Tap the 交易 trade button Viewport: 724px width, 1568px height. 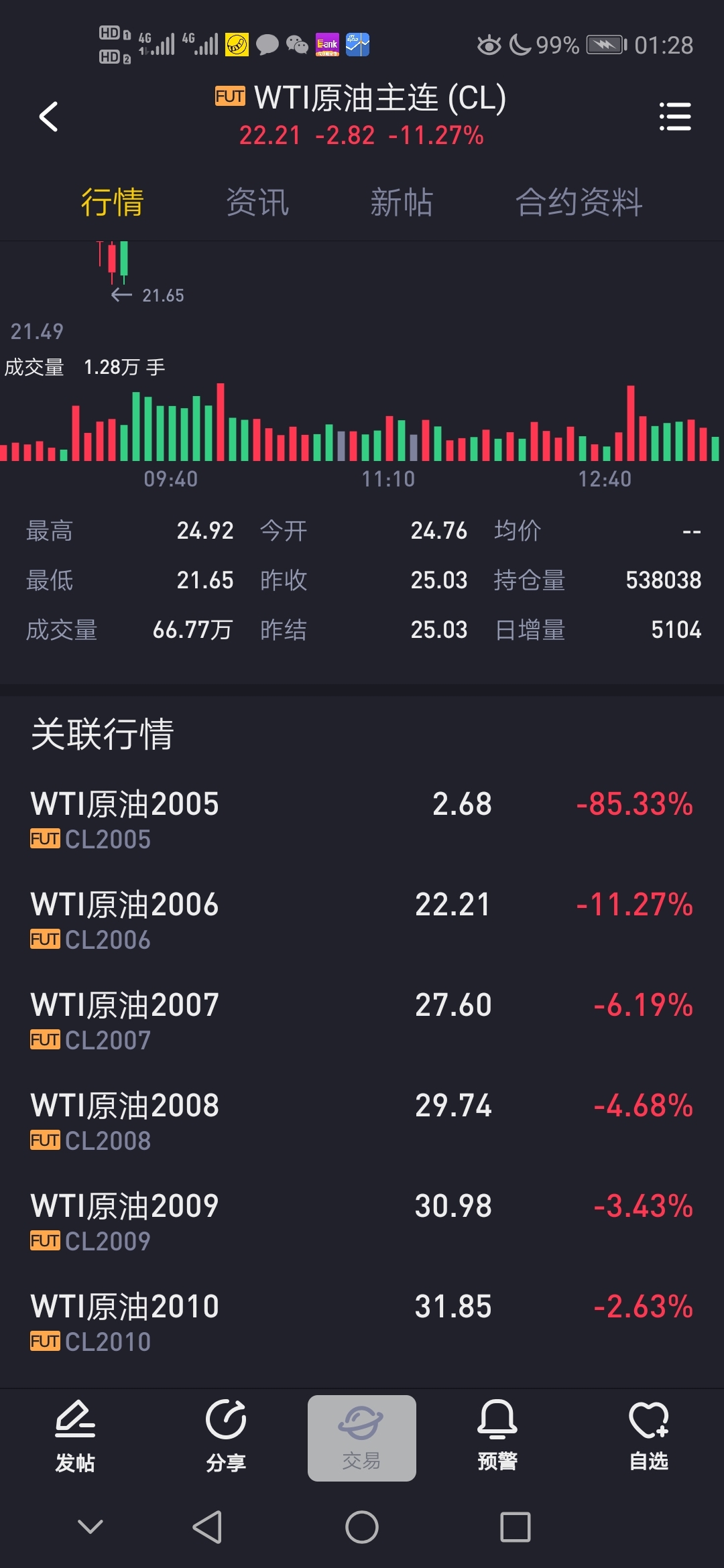coord(362,1438)
